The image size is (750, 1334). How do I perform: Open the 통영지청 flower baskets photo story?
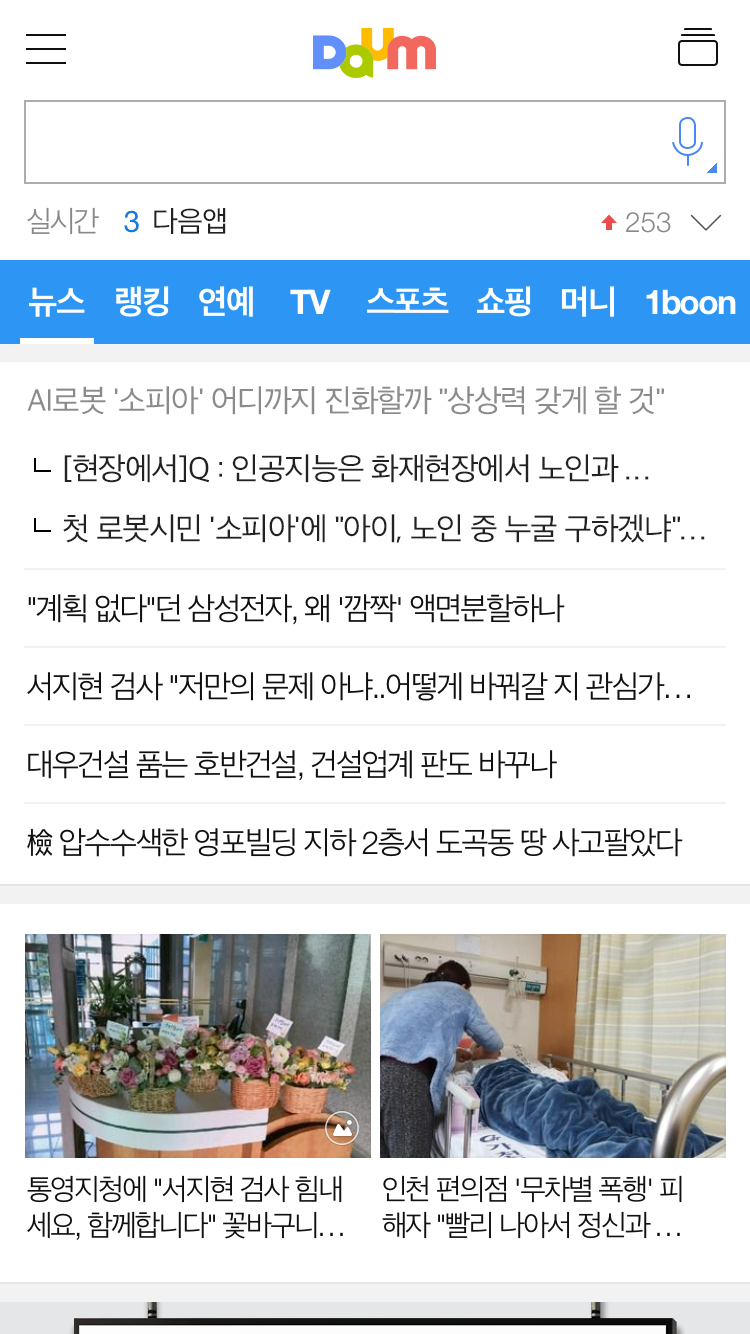click(x=197, y=1085)
